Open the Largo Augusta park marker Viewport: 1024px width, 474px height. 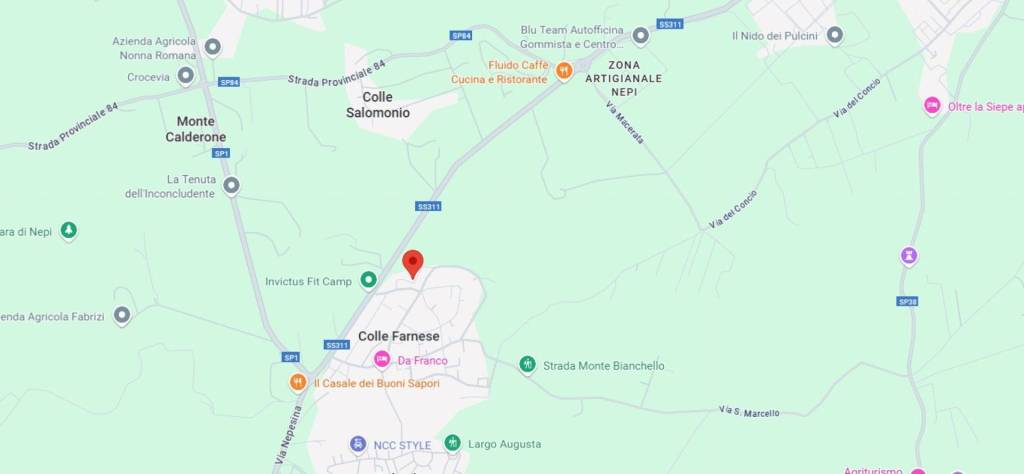pos(452,443)
